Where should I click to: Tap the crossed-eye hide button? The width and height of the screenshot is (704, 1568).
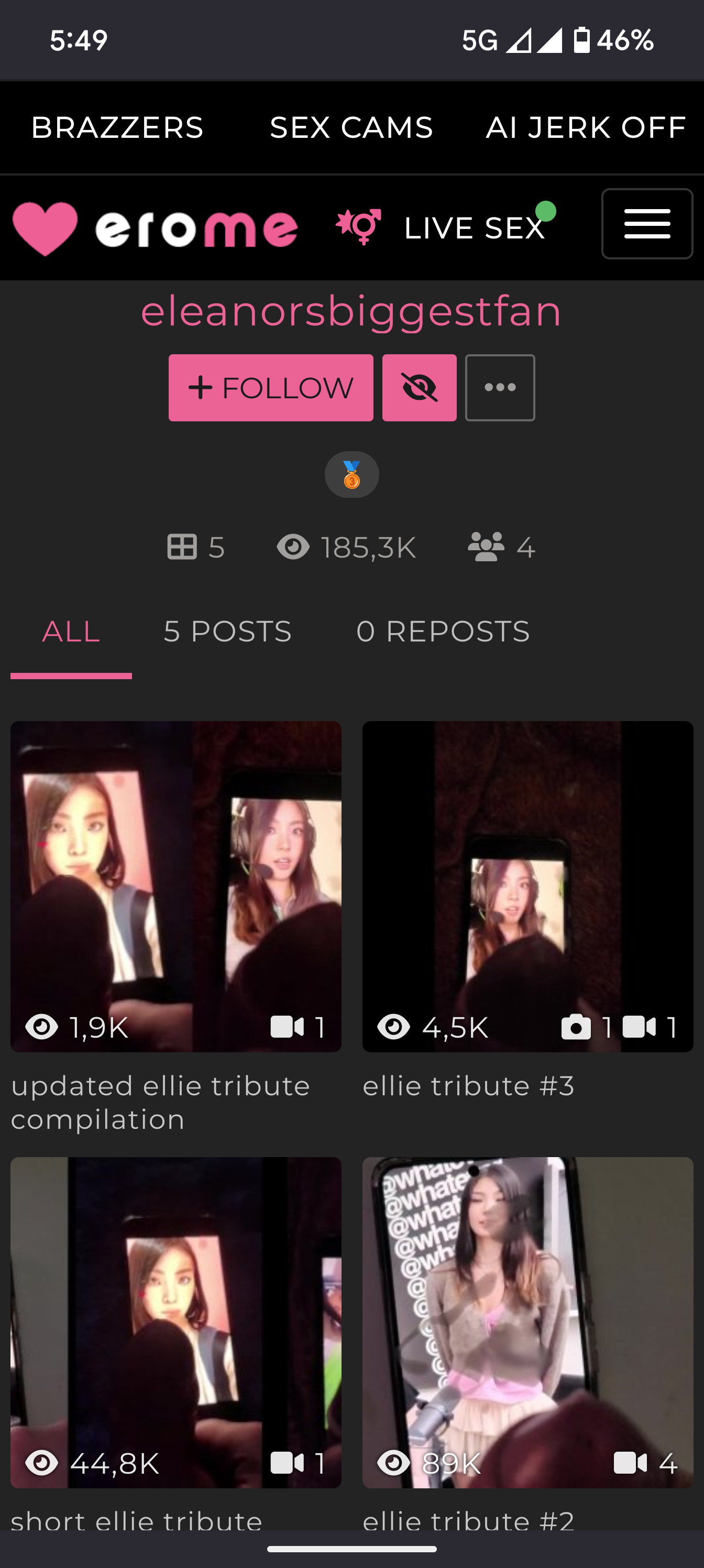tap(419, 388)
